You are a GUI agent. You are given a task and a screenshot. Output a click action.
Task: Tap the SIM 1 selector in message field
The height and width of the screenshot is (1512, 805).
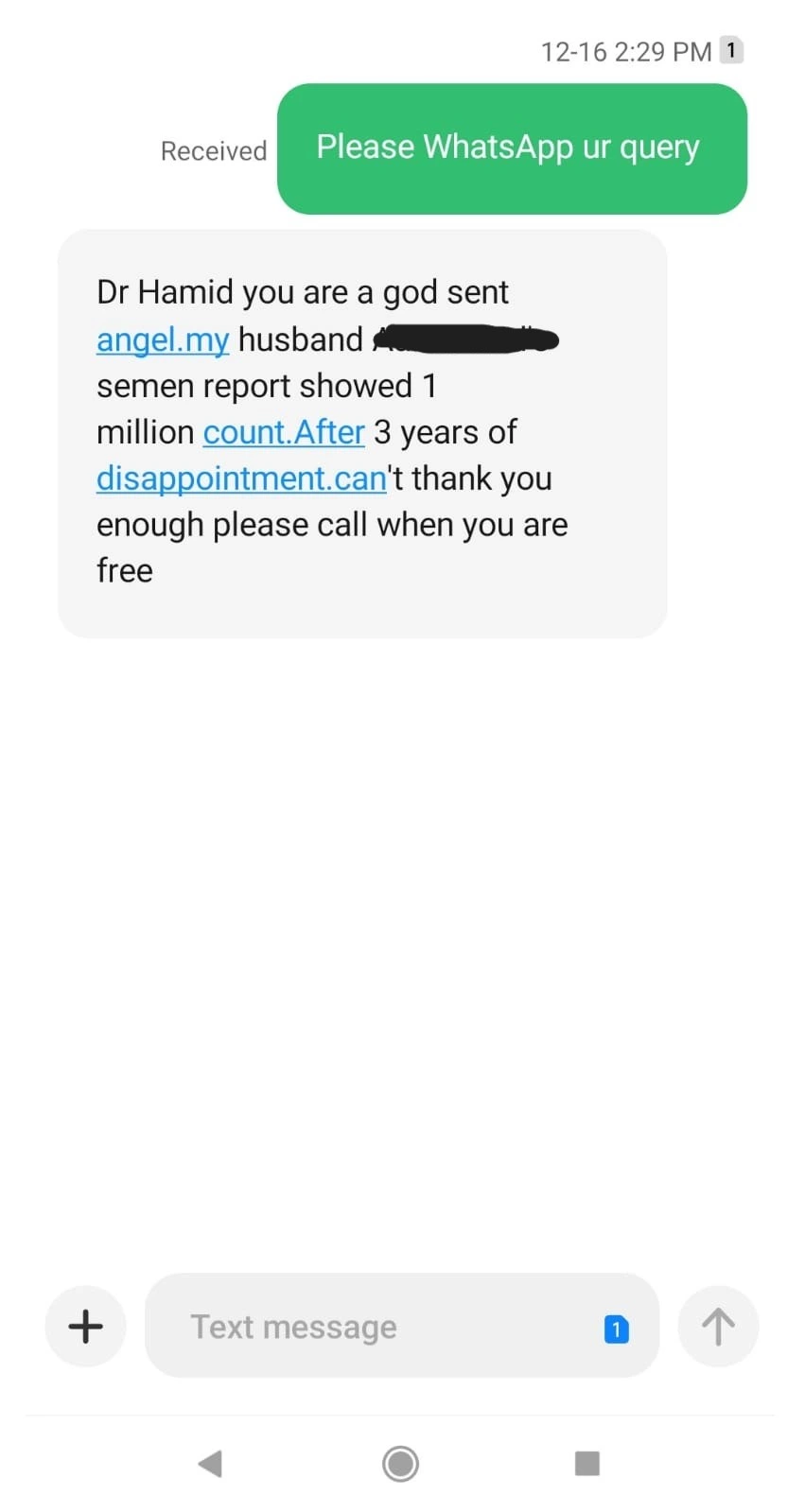pos(616,1329)
